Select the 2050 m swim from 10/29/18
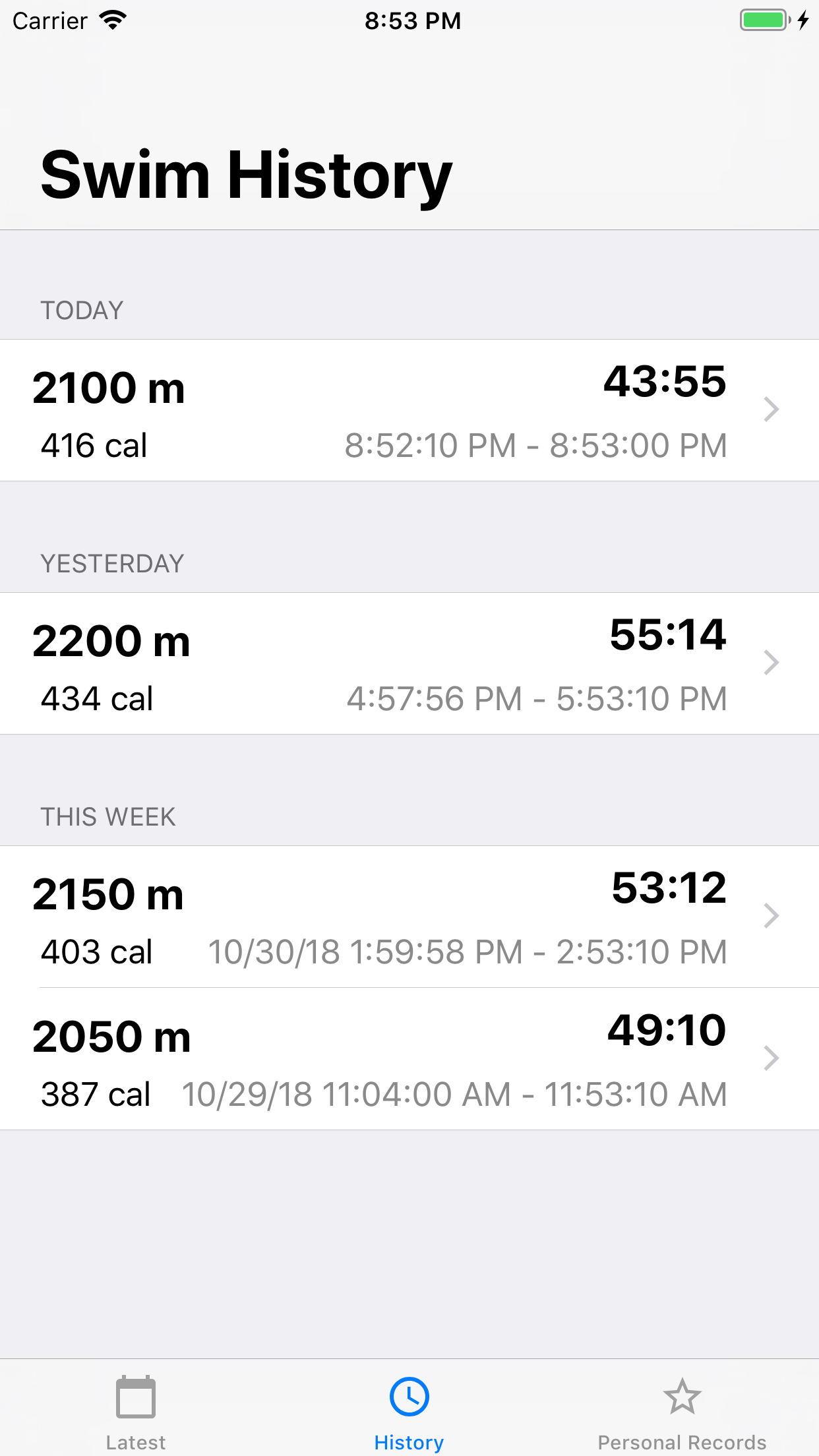This screenshot has width=819, height=1456. click(x=409, y=1059)
